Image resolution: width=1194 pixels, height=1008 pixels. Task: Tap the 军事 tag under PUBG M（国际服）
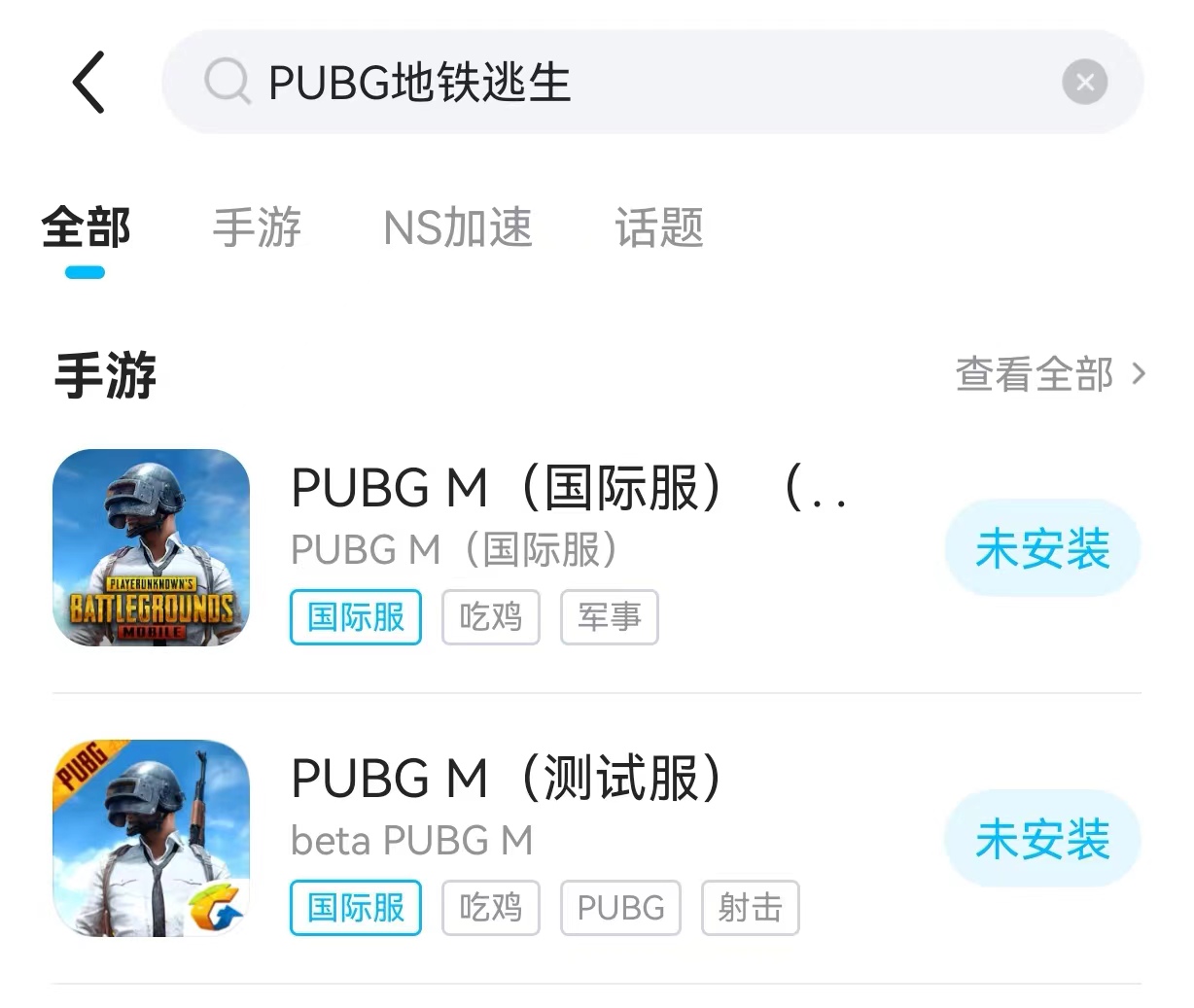609,617
